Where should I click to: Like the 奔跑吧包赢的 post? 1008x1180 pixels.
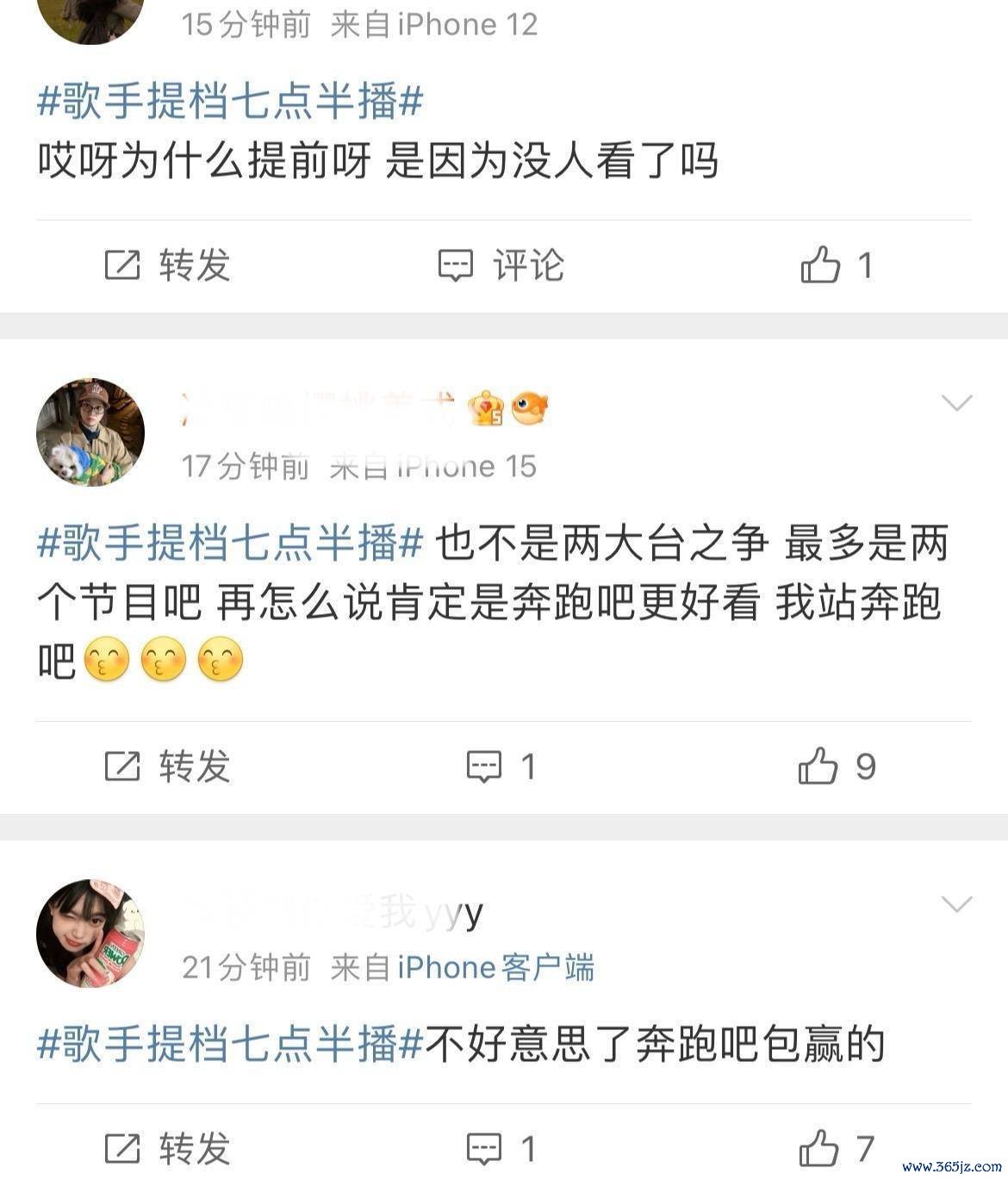click(x=836, y=1148)
